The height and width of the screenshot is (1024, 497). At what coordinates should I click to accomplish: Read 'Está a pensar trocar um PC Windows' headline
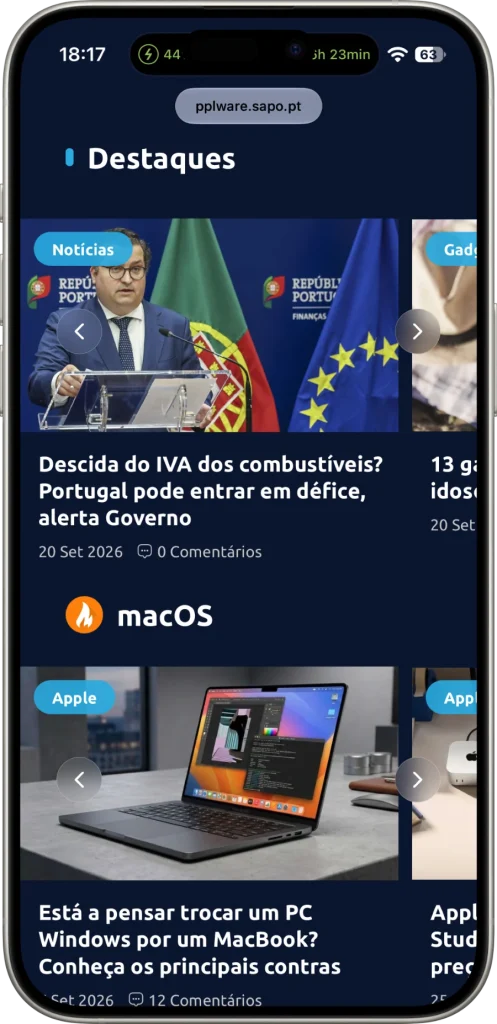tap(189, 939)
